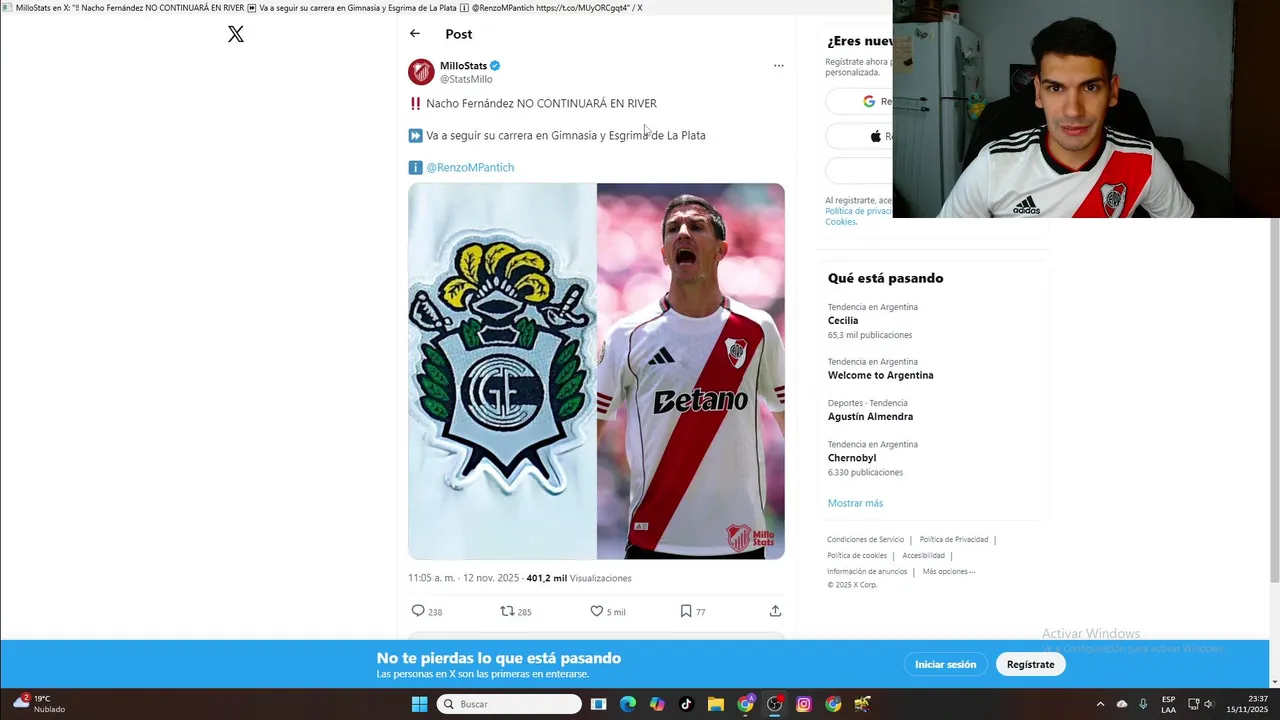
Task: Tap the Regístrate button
Action: pyautogui.click(x=1030, y=664)
